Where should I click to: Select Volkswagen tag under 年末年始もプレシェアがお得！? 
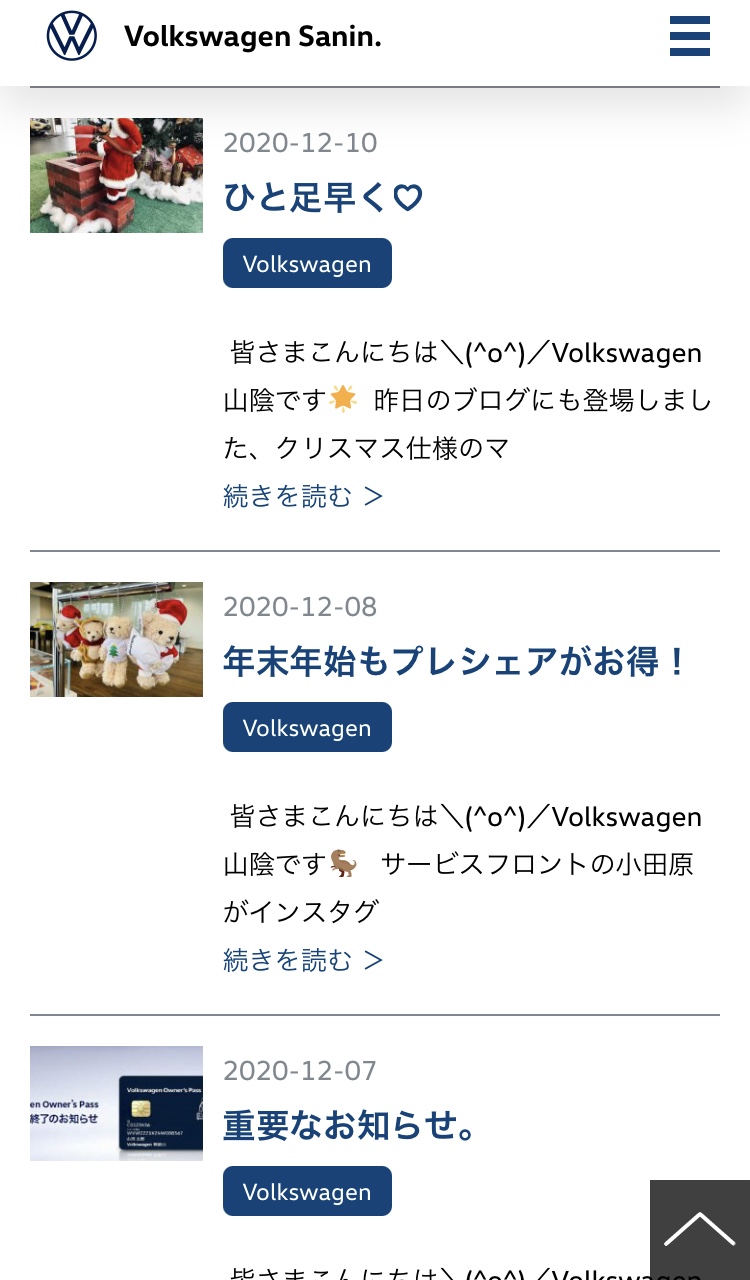(307, 728)
